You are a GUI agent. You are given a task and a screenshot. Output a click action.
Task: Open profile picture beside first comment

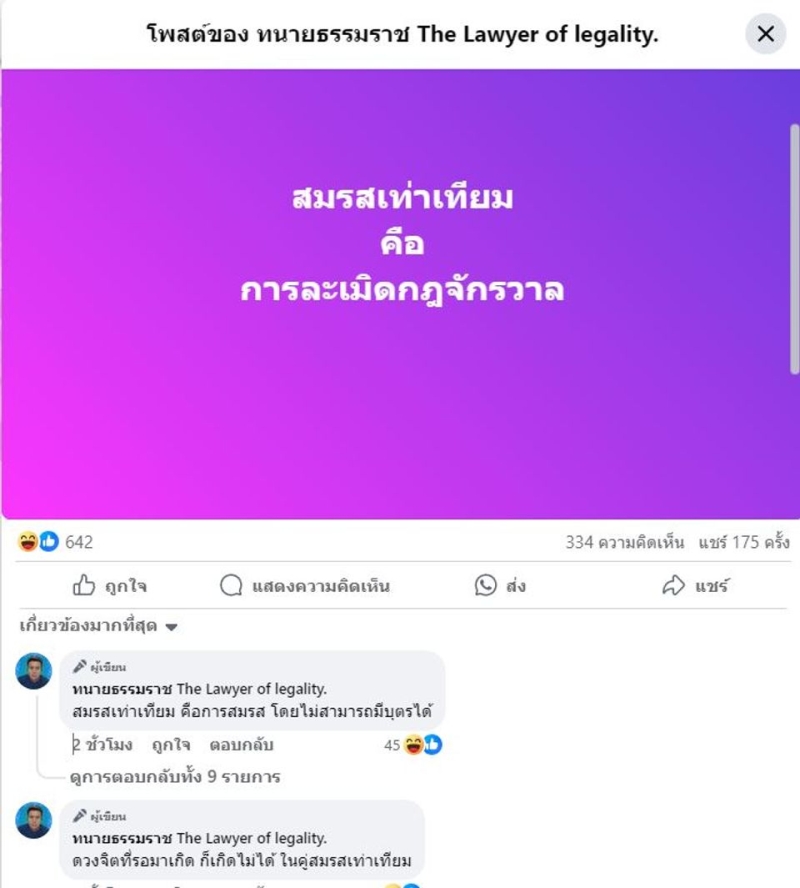(x=34, y=671)
